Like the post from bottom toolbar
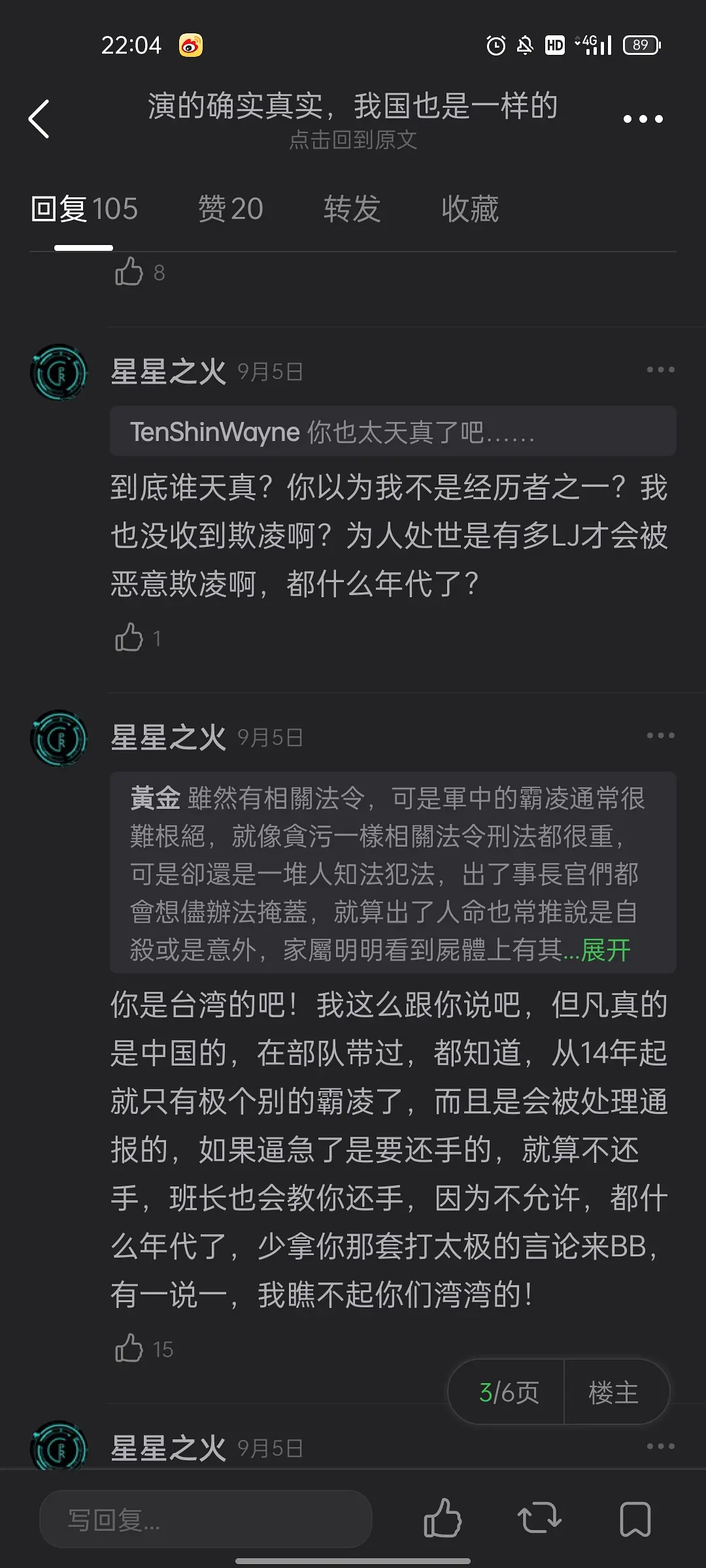This screenshot has width=706, height=1568. point(443,1518)
